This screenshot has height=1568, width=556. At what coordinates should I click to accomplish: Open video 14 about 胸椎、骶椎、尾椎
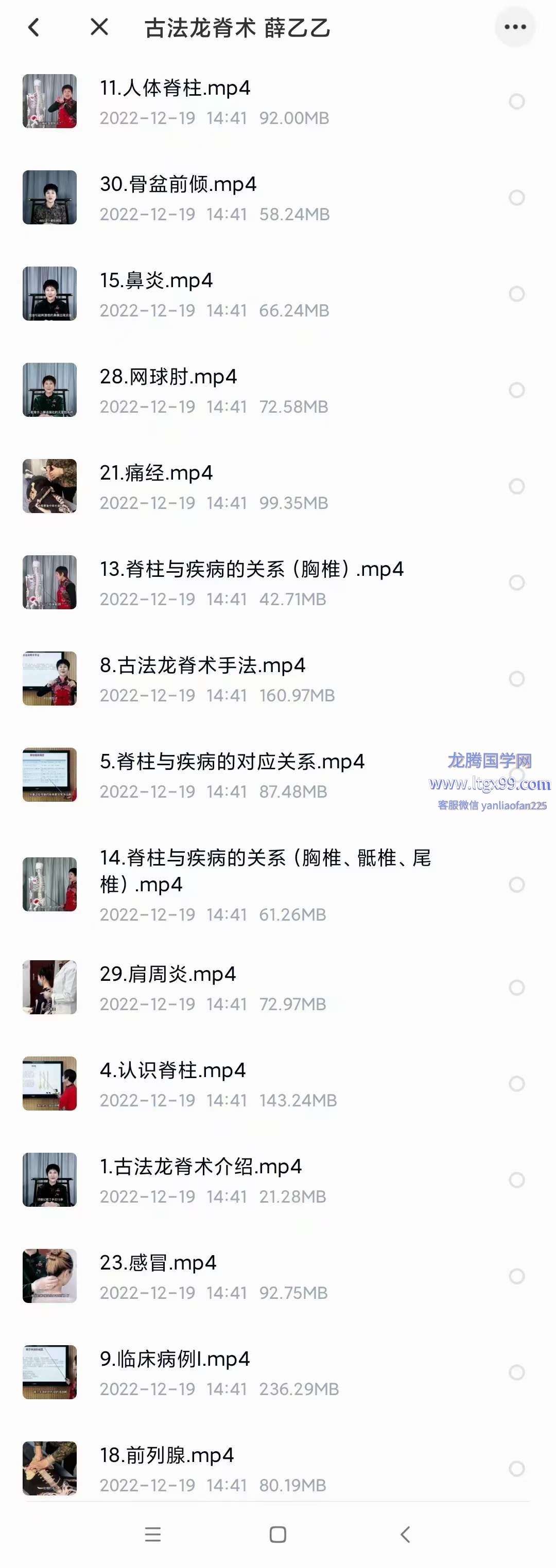pyautogui.click(x=265, y=870)
